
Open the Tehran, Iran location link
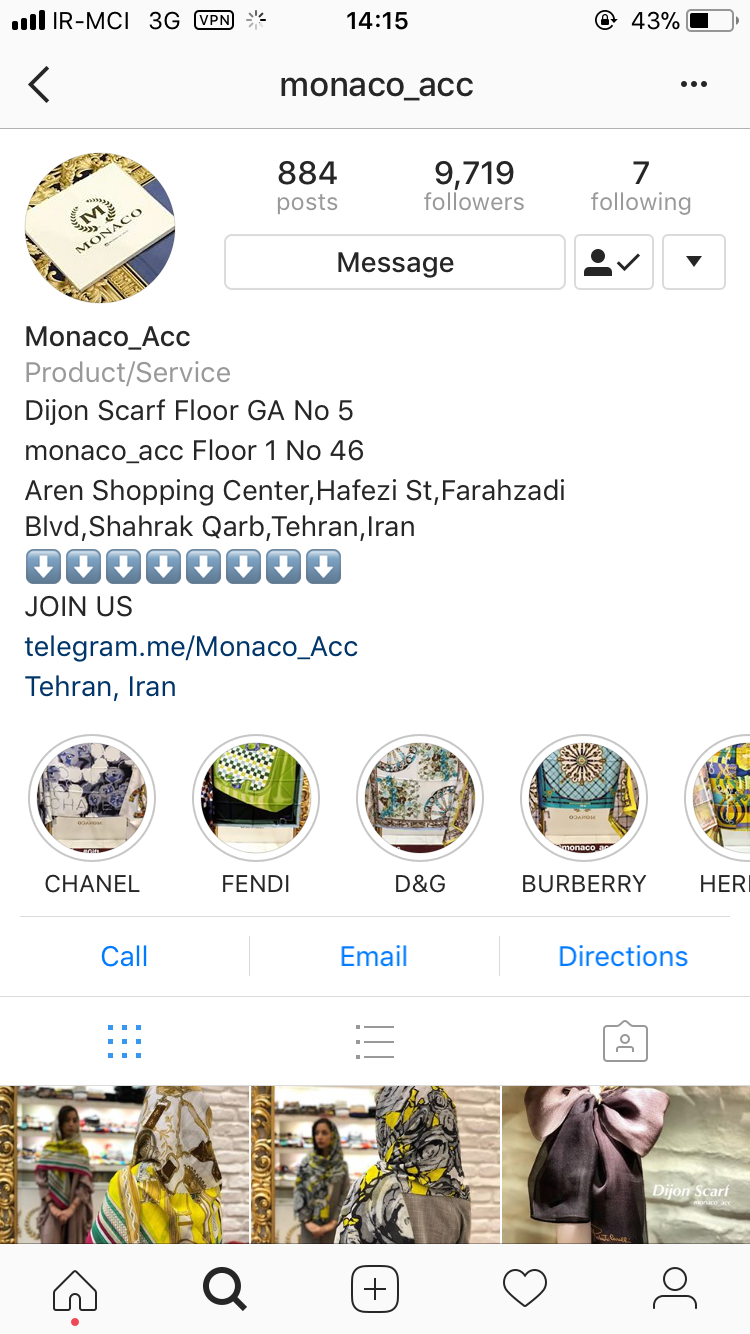click(x=100, y=687)
